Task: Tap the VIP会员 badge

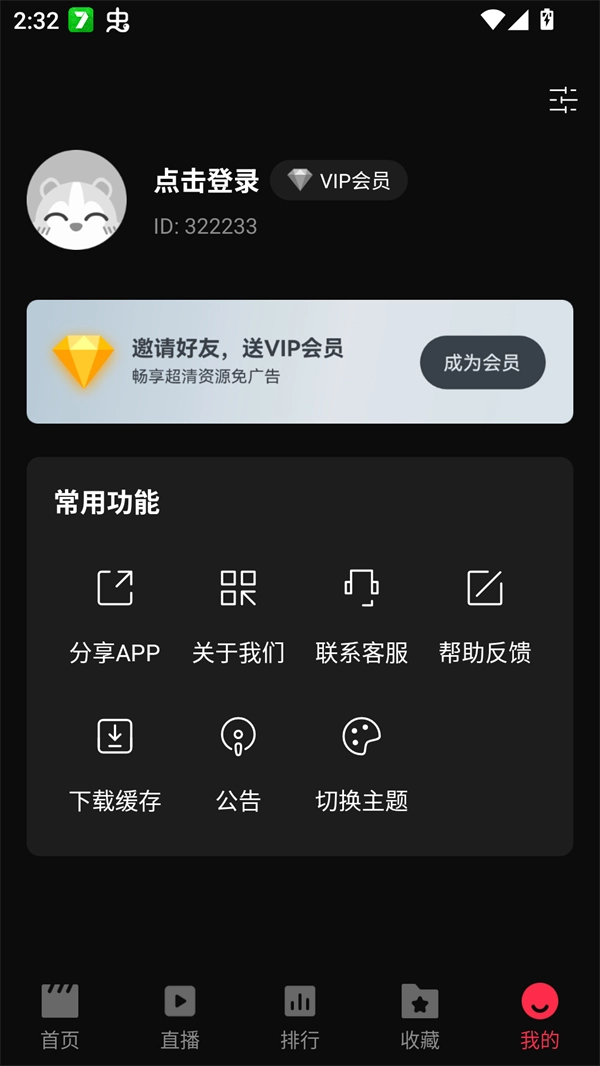Action: point(339,181)
